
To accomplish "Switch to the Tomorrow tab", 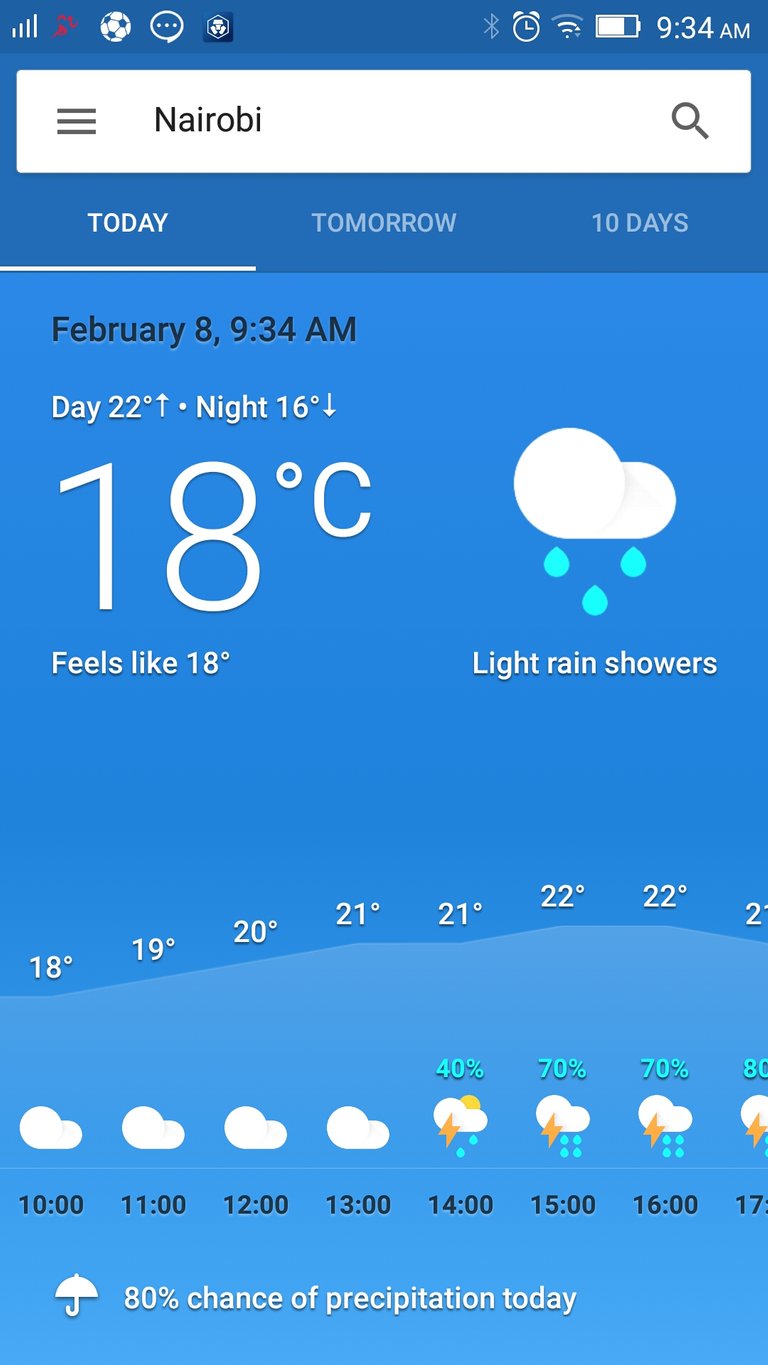I will click(383, 223).
